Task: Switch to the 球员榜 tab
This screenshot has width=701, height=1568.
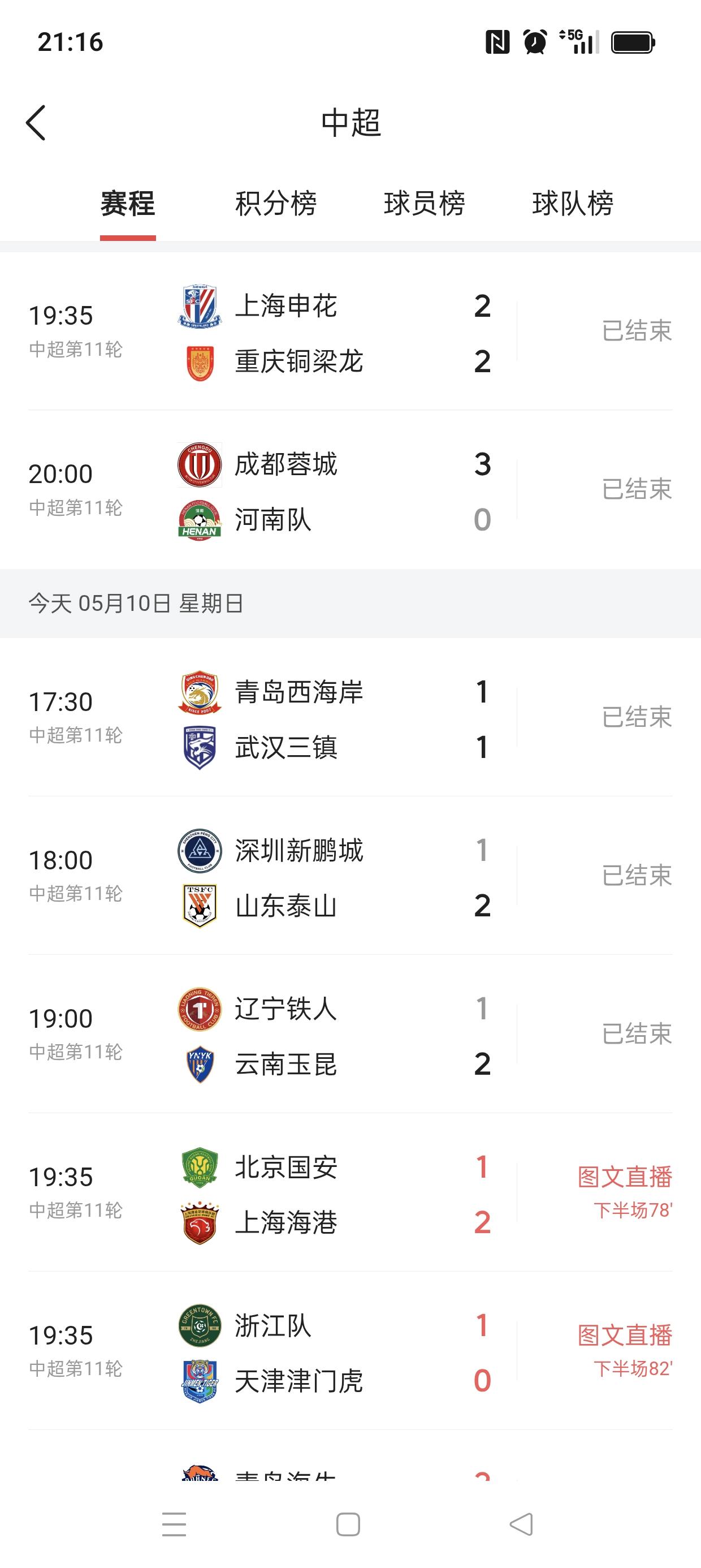Action: [x=424, y=203]
